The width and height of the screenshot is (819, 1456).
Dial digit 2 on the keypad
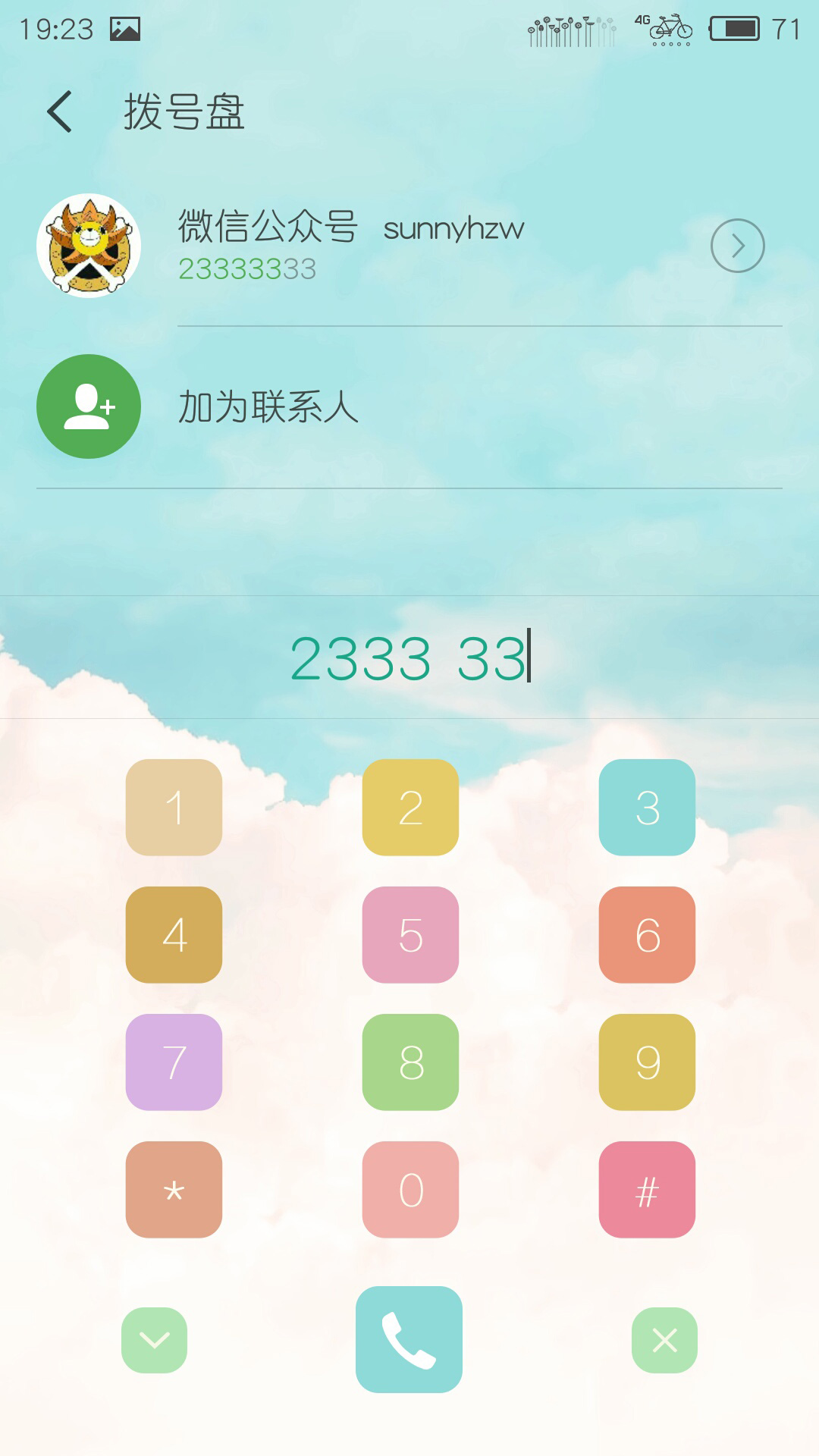coord(410,808)
